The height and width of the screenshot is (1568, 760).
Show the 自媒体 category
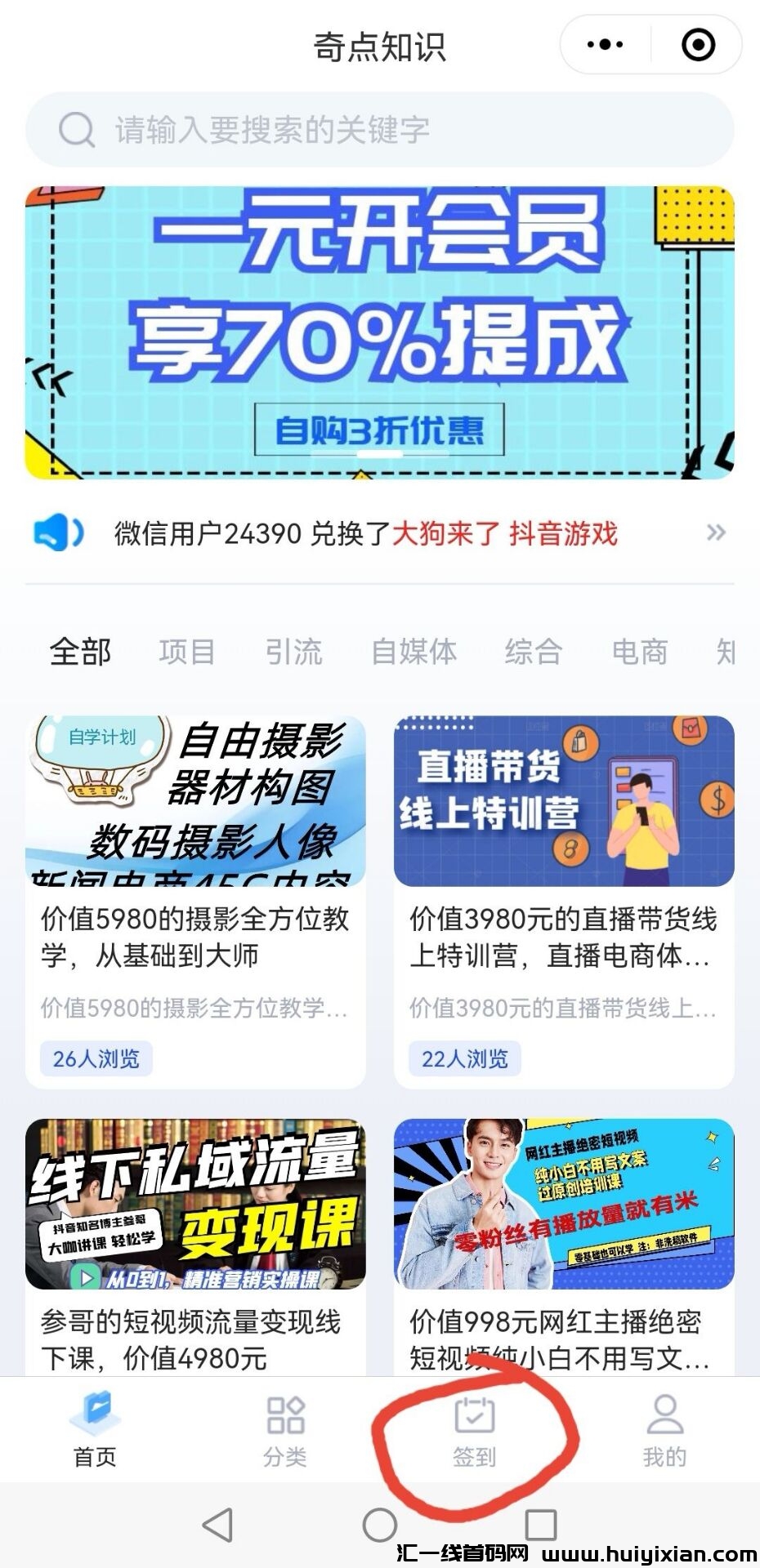[x=414, y=652]
